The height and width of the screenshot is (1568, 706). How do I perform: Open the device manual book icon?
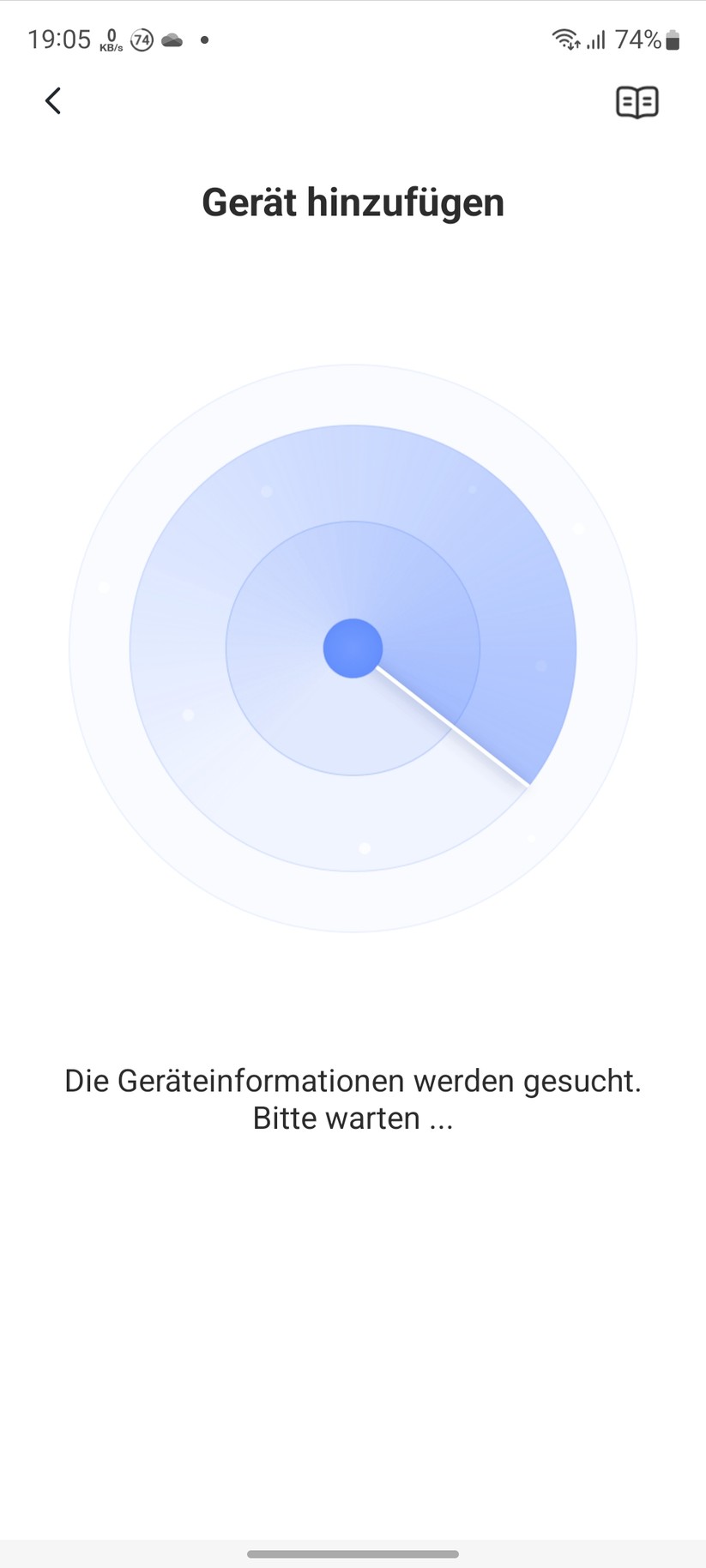tap(637, 100)
